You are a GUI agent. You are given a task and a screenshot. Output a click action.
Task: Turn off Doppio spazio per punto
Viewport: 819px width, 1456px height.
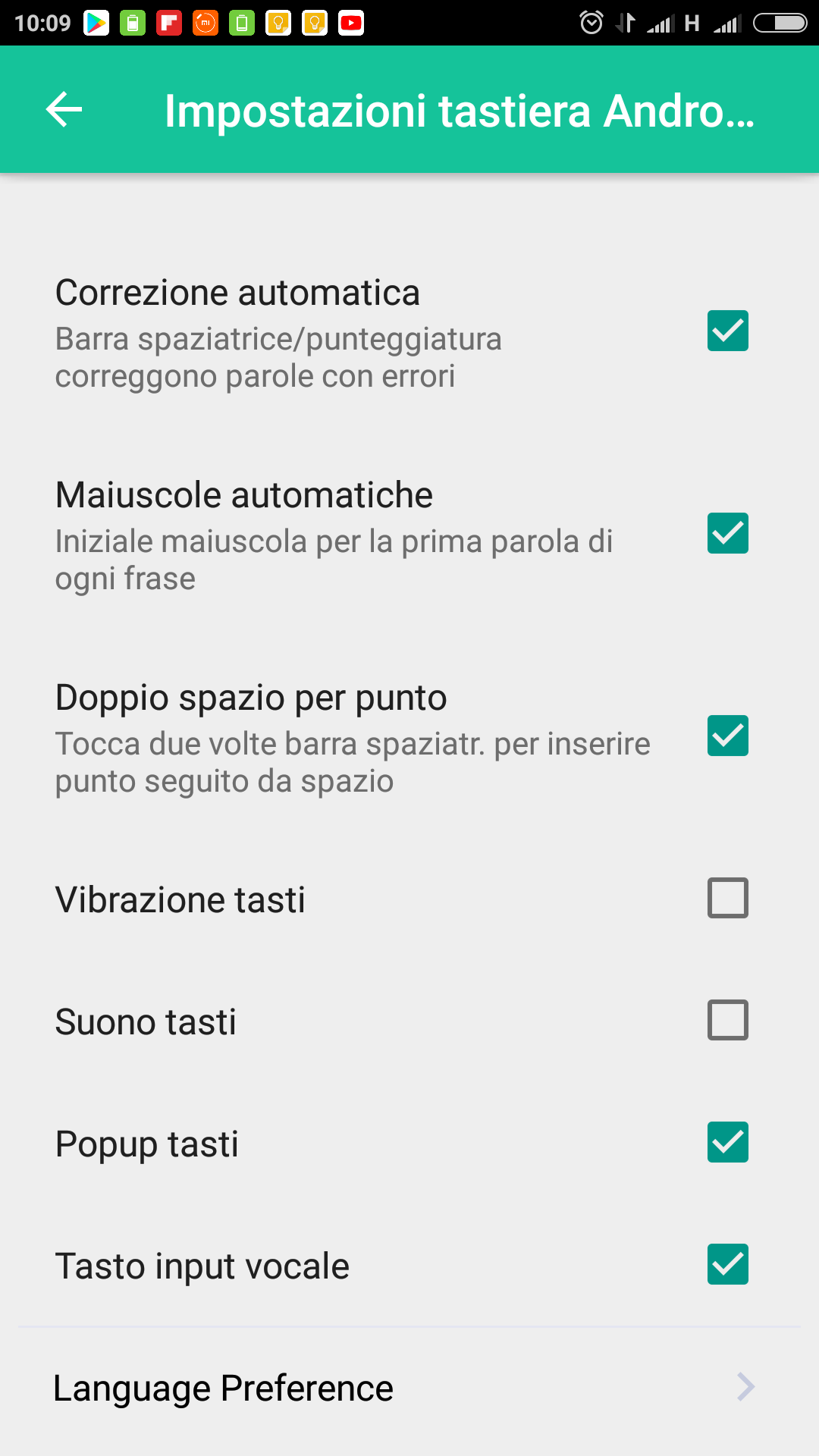[728, 736]
